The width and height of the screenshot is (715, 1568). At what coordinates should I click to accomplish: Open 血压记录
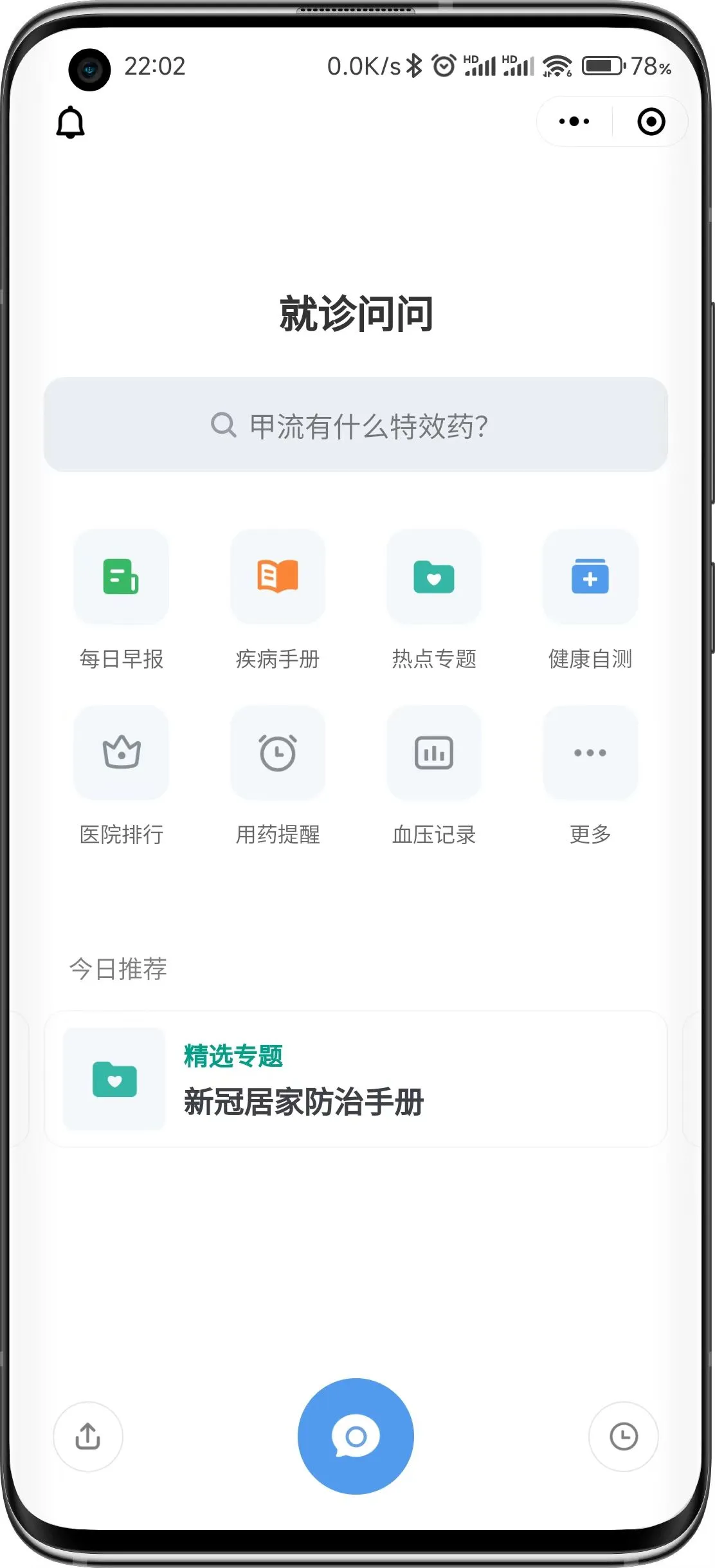point(434,753)
